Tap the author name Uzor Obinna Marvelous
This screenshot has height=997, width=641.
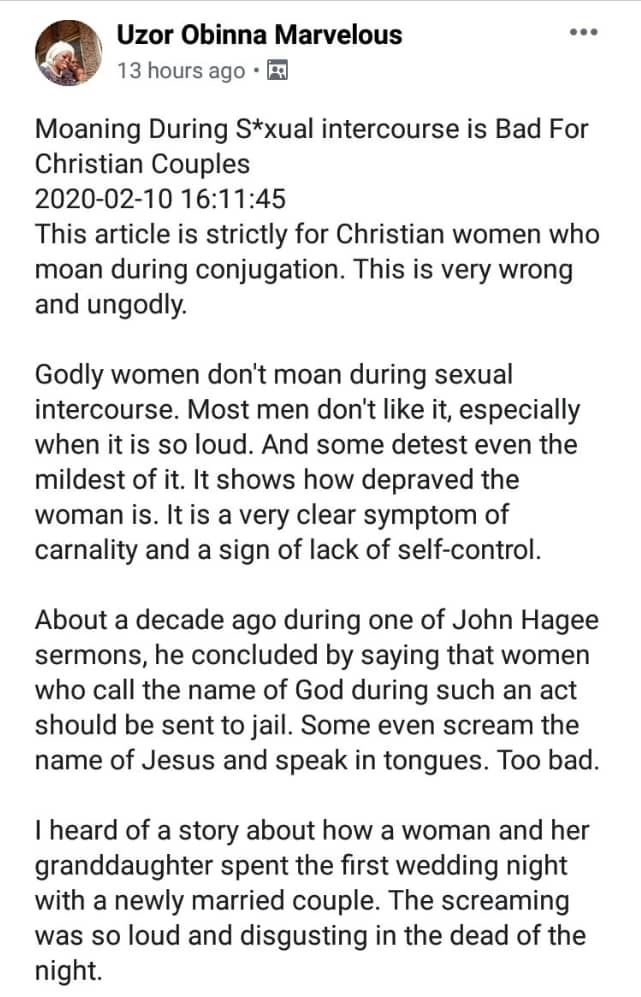point(259,35)
